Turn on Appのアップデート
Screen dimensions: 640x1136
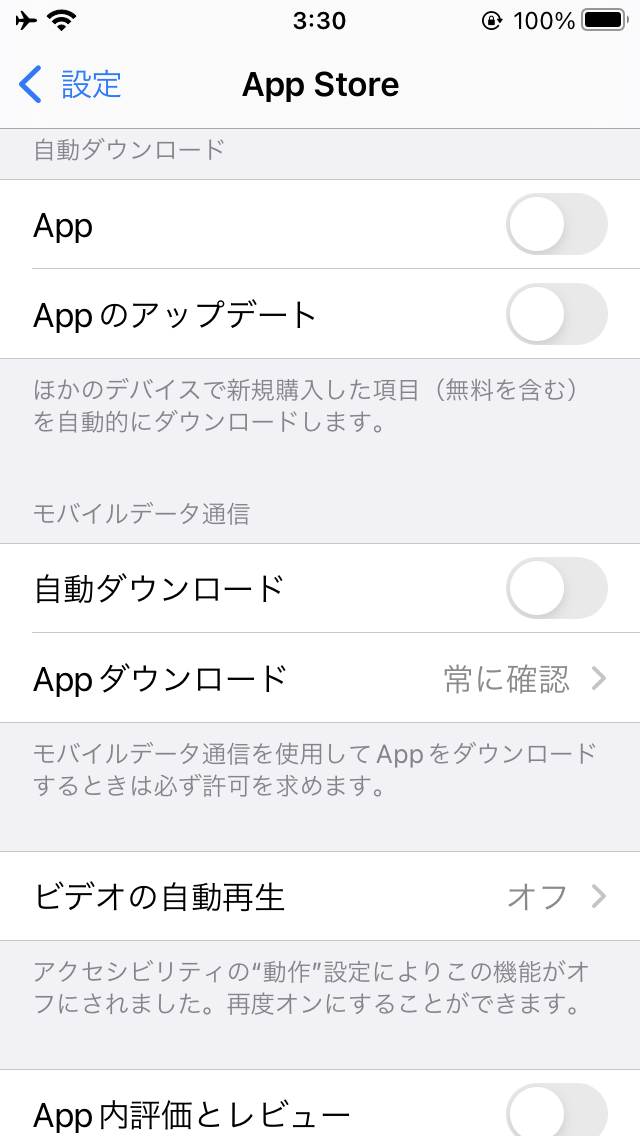(556, 315)
